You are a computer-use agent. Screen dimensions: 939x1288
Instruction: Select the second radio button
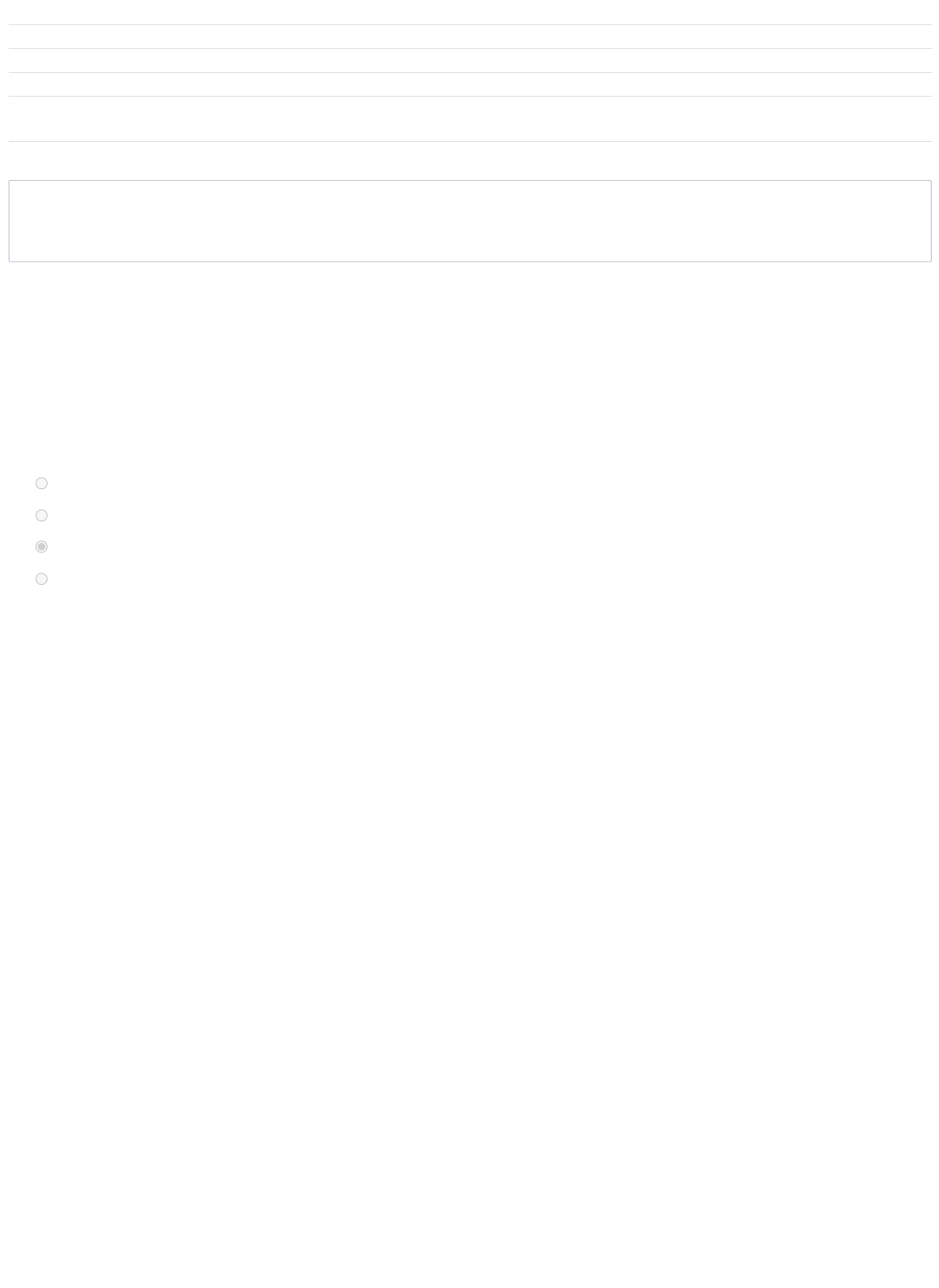tap(41, 515)
